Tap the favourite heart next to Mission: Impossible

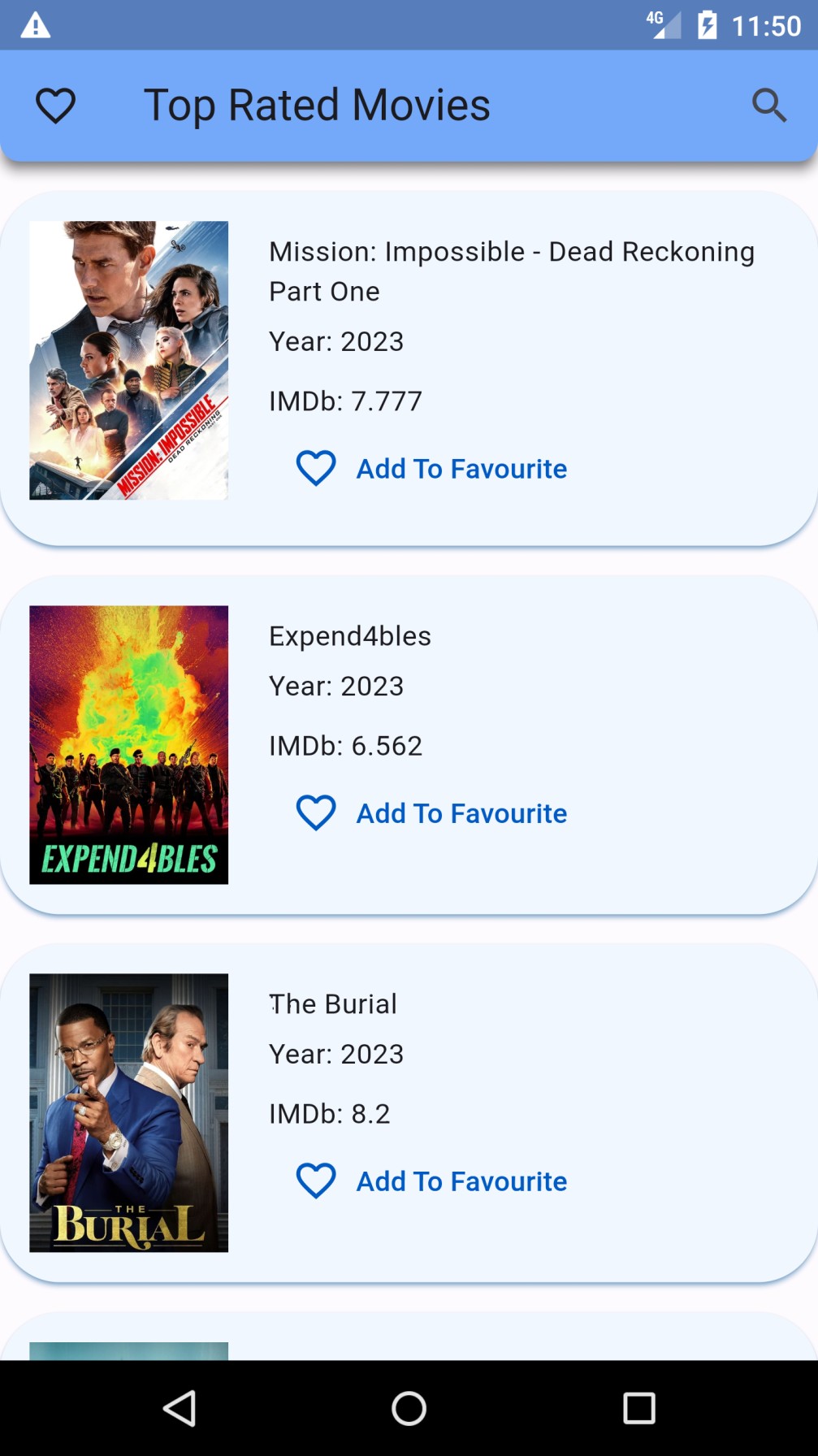[315, 468]
